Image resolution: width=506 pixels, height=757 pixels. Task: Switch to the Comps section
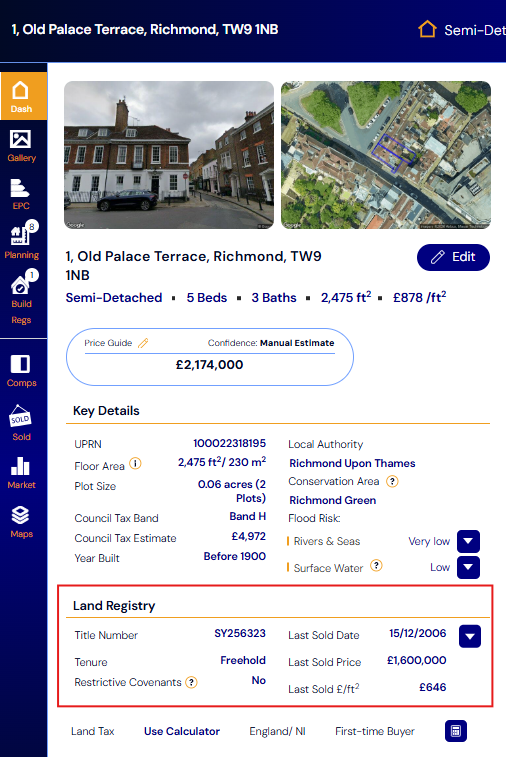click(x=21, y=371)
